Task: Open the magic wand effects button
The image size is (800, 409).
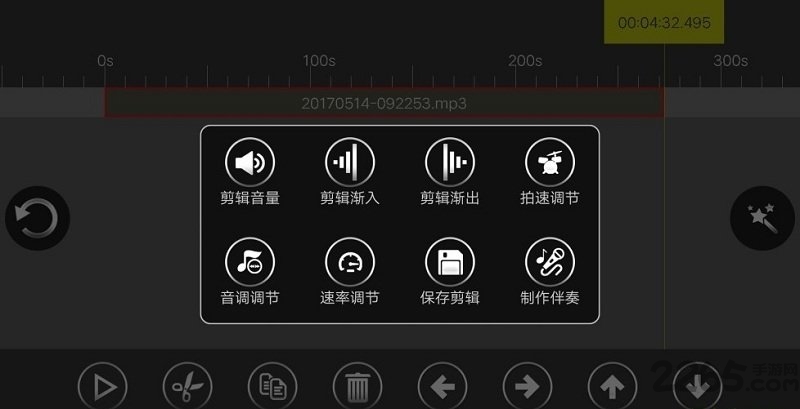Action: (762, 218)
